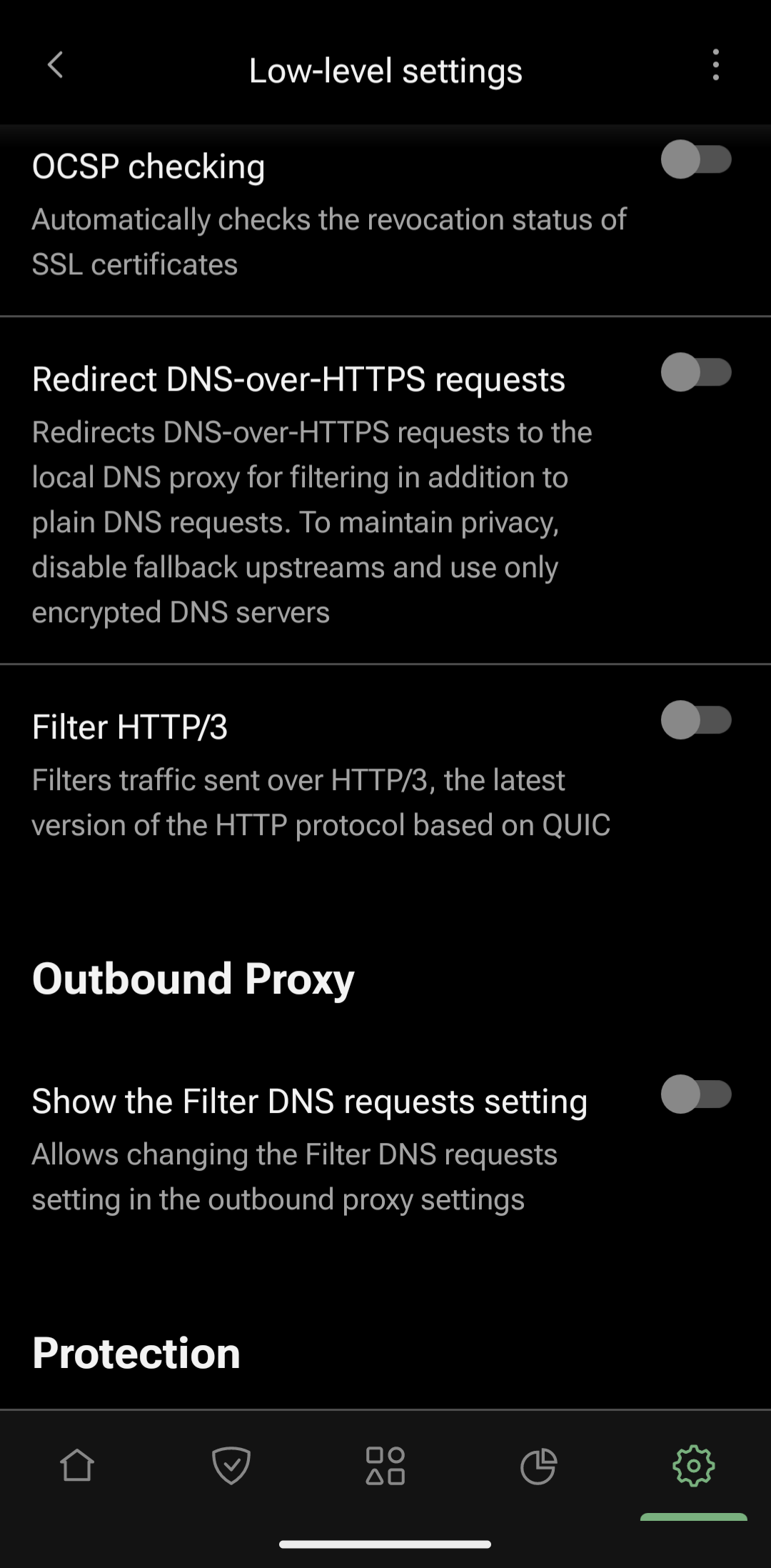Switch to the Home tab
771x1568 pixels.
coord(77,1466)
